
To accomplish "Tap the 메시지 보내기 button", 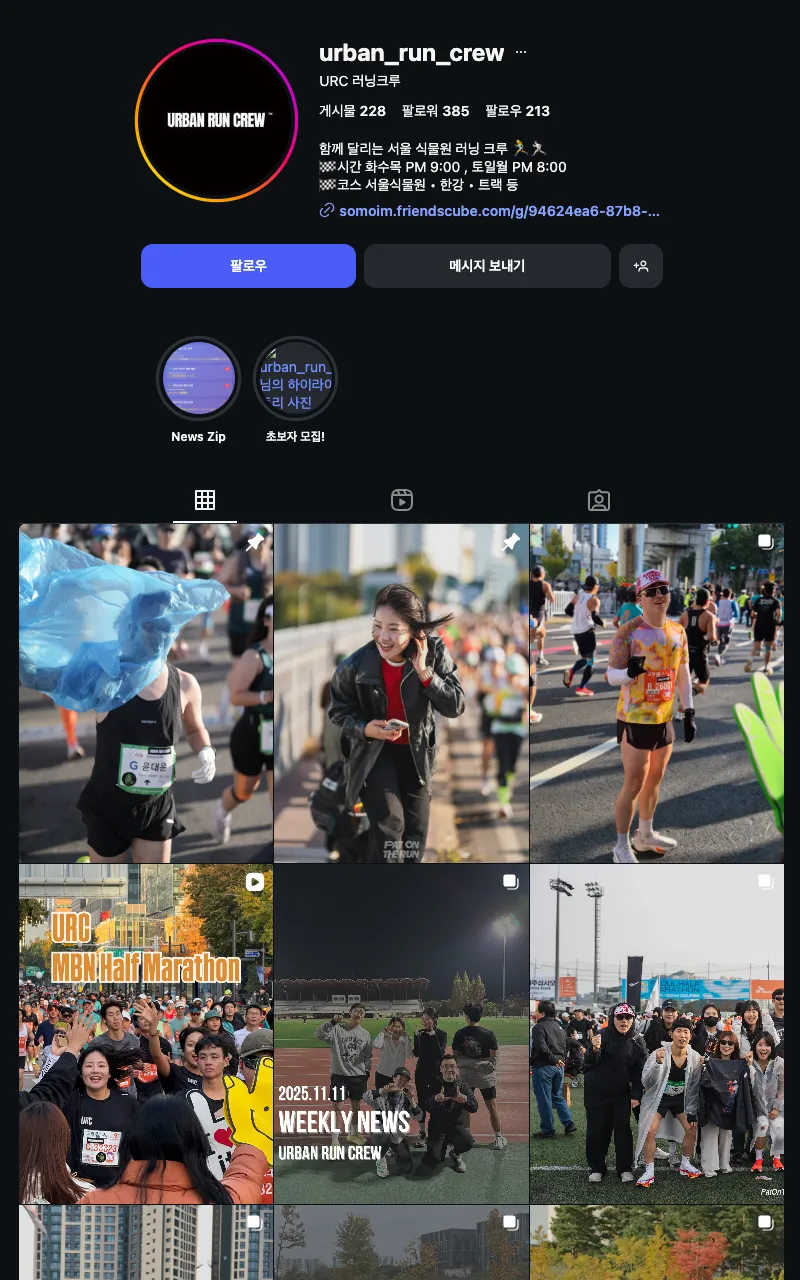I will pyautogui.click(x=487, y=266).
